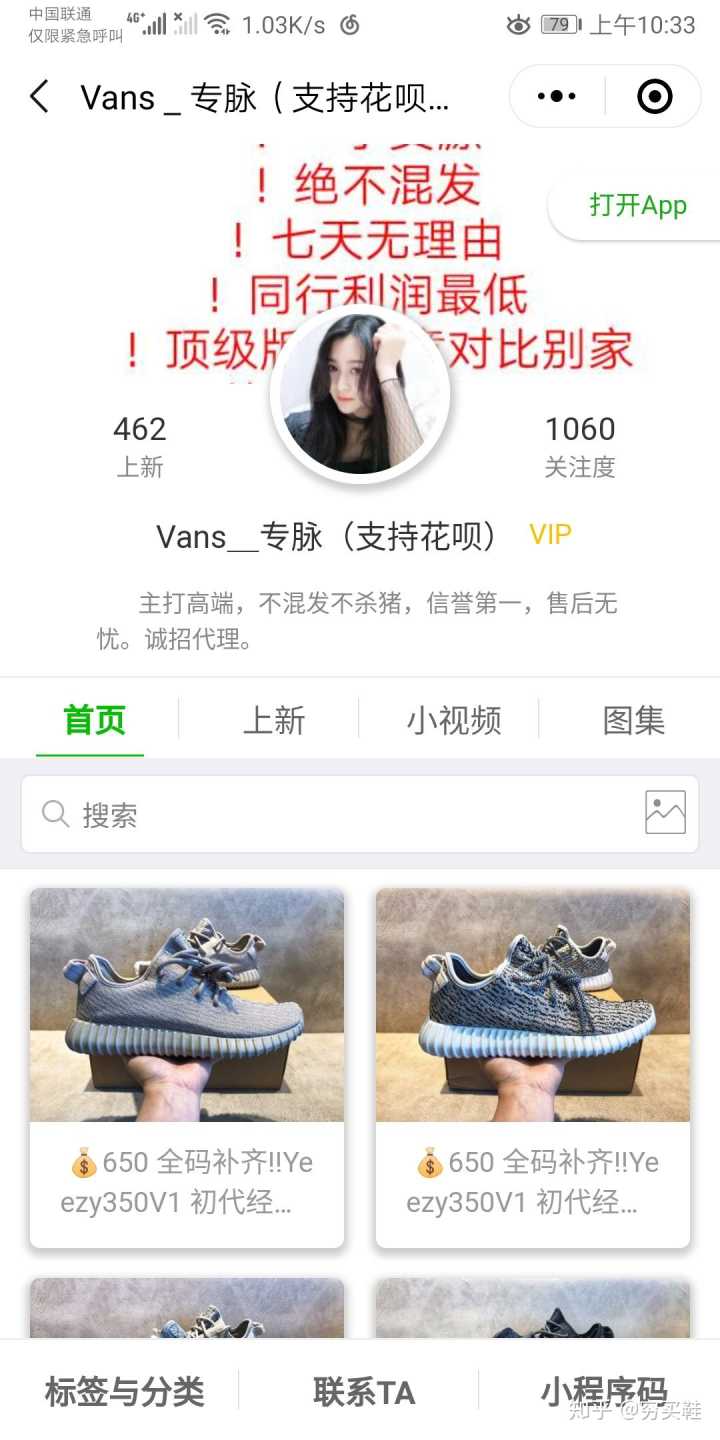This screenshot has width=720, height=1440.
Task: Switch to the 首页 tab
Action: (x=94, y=720)
